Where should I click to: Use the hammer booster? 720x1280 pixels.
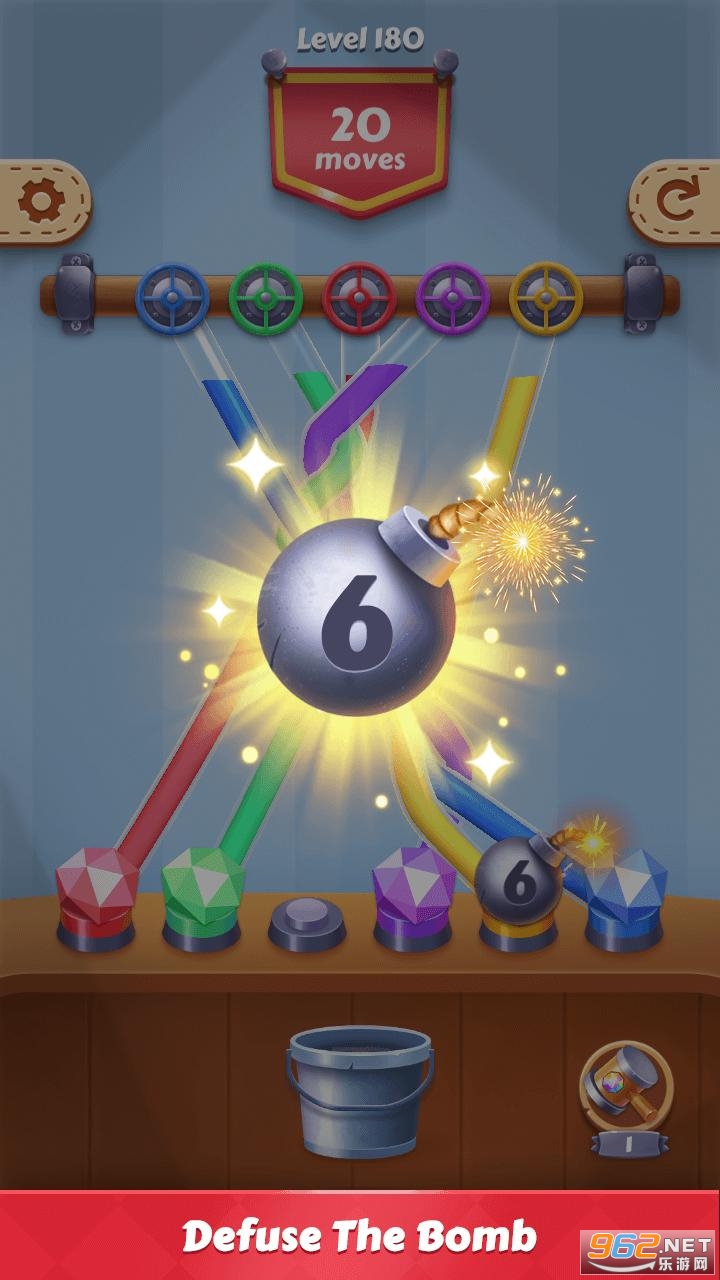pos(626,1087)
